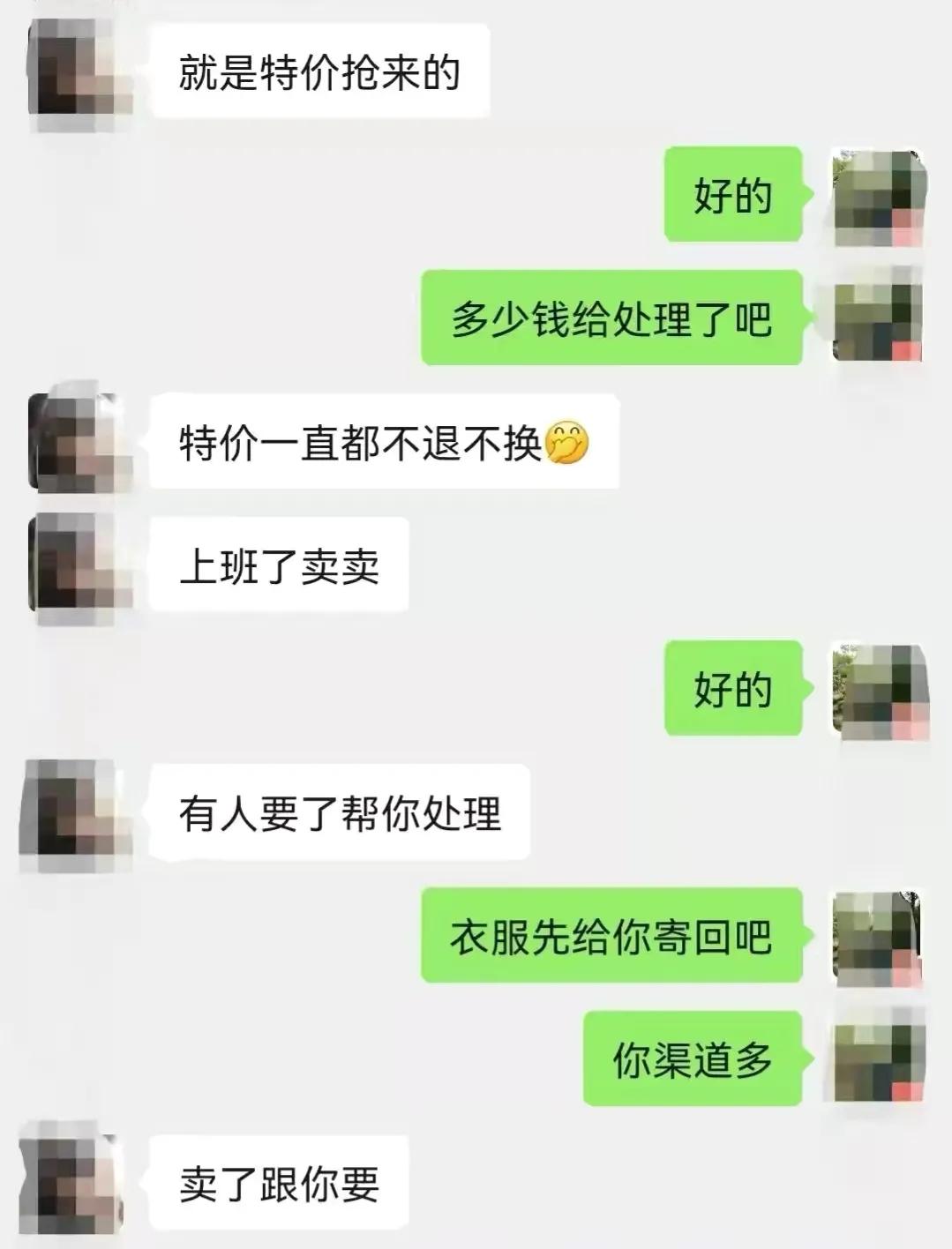
Task: Click the second '好的' green bubble
Action: 734,688
